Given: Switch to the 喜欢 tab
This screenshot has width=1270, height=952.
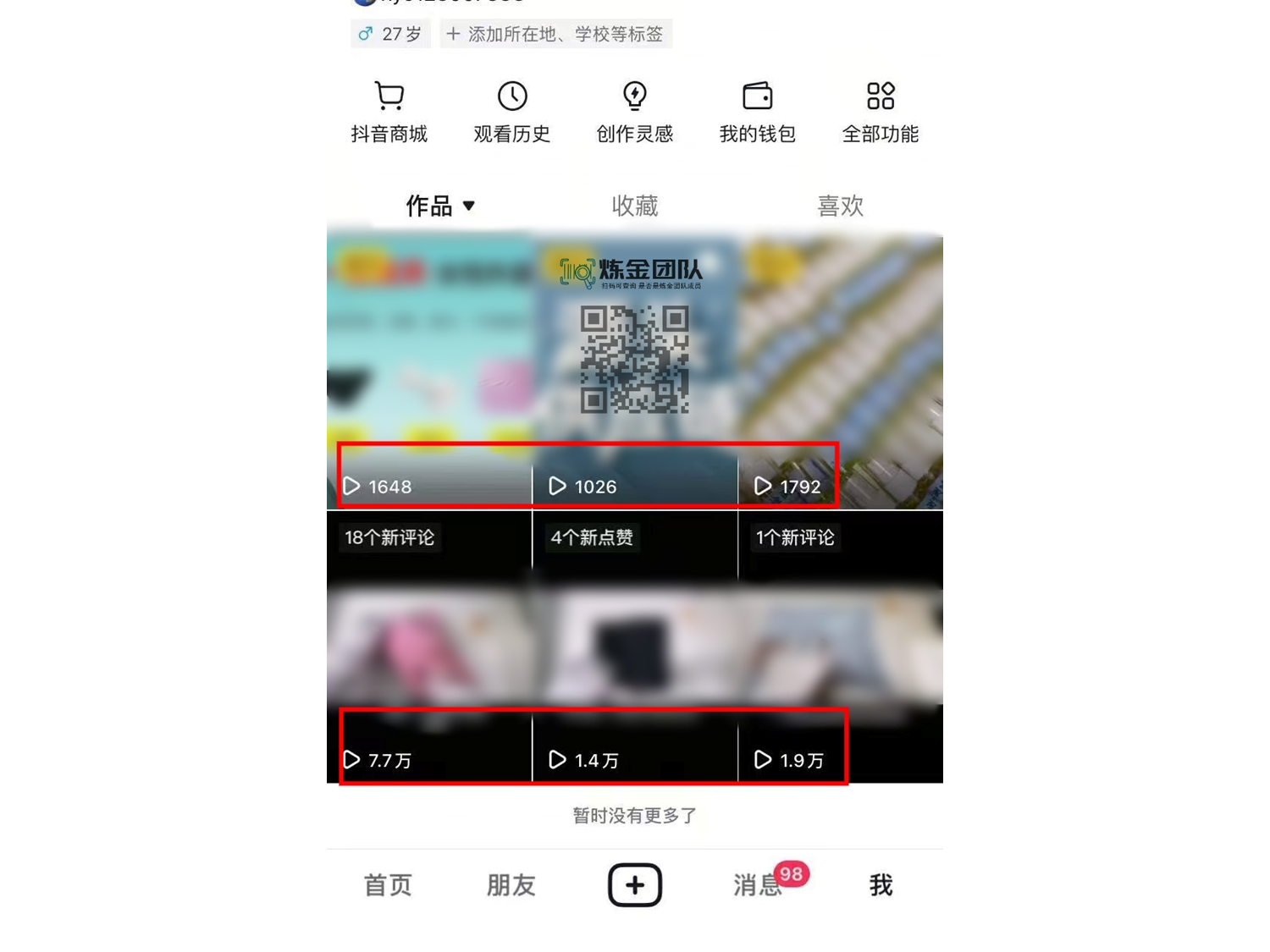Looking at the screenshot, I should (x=840, y=206).
